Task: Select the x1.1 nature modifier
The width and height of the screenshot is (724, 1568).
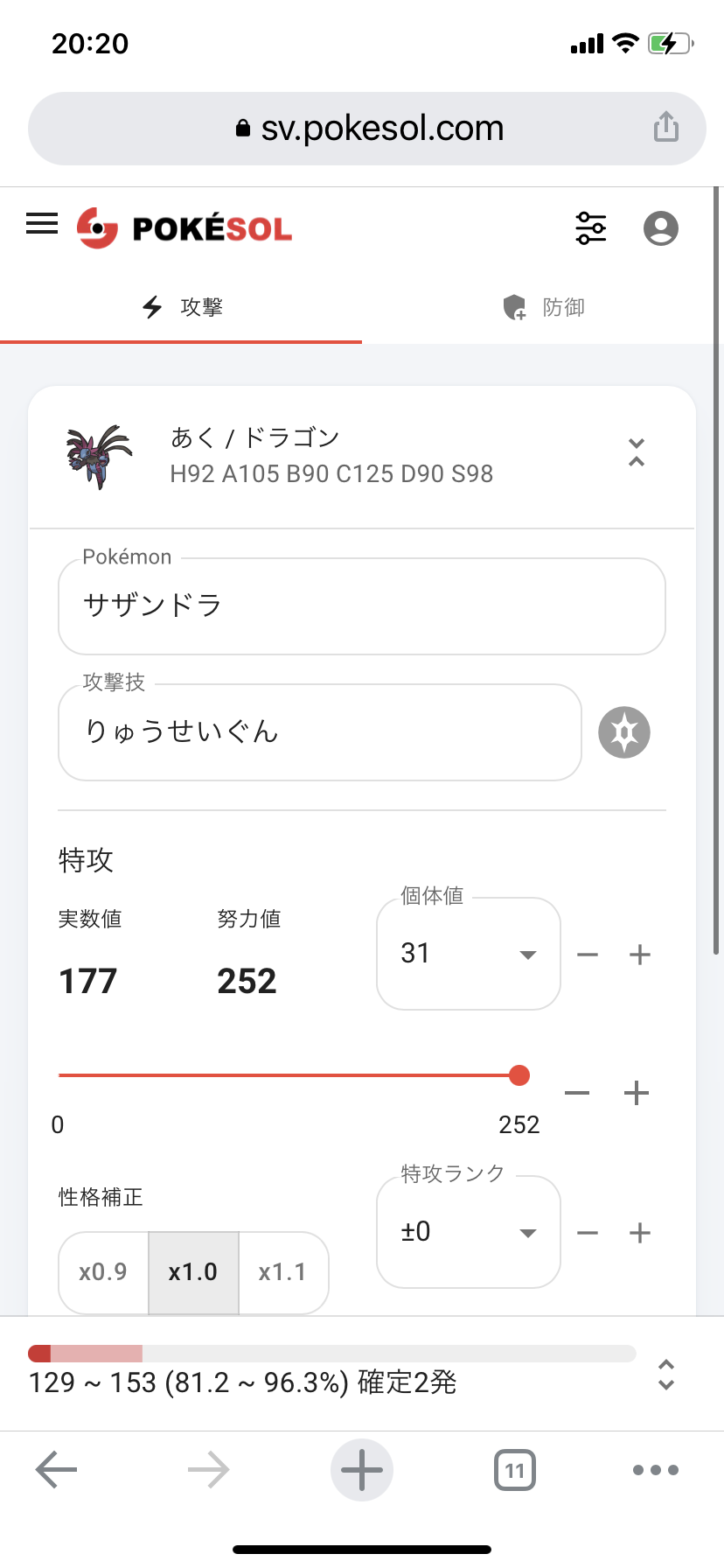Action: pyautogui.click(x=282, y=1272)
